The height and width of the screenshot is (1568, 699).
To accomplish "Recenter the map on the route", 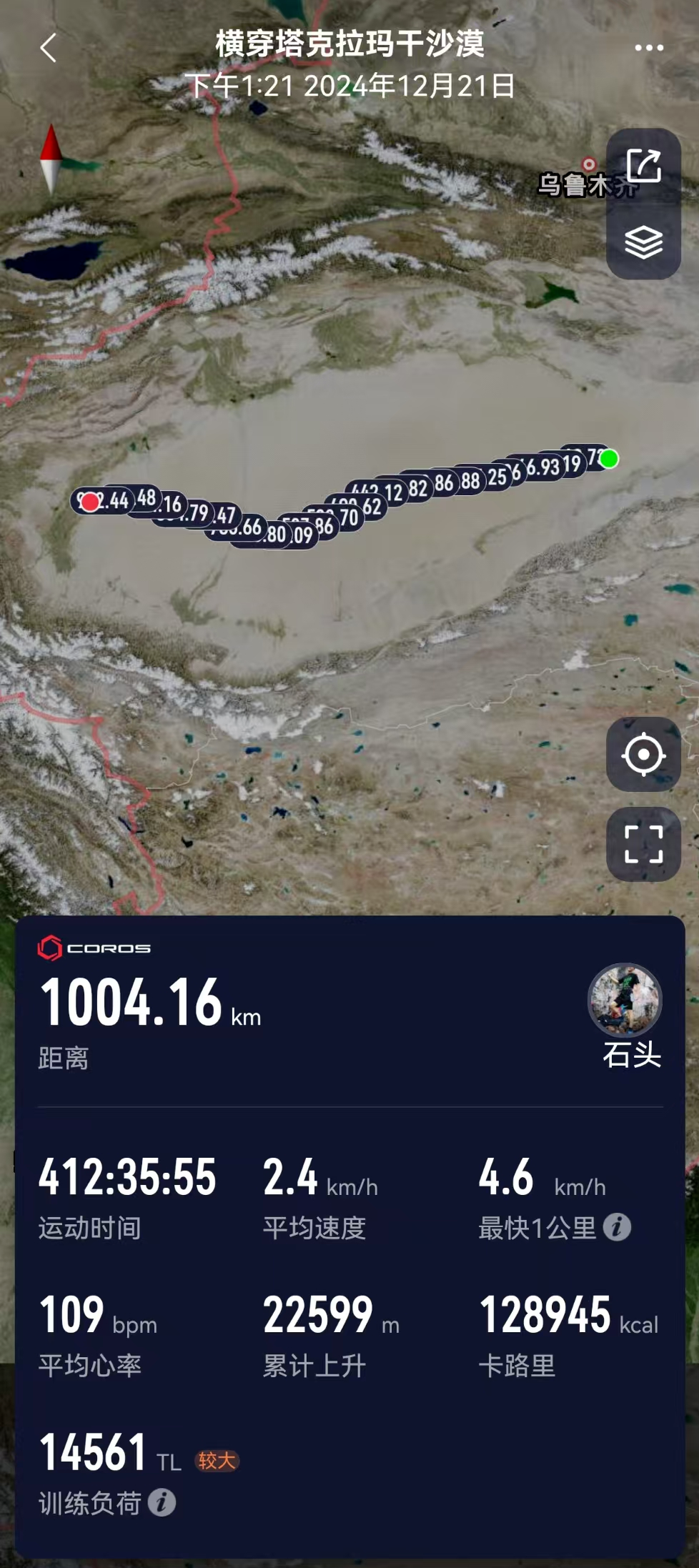I will click(x=643, y=755).
